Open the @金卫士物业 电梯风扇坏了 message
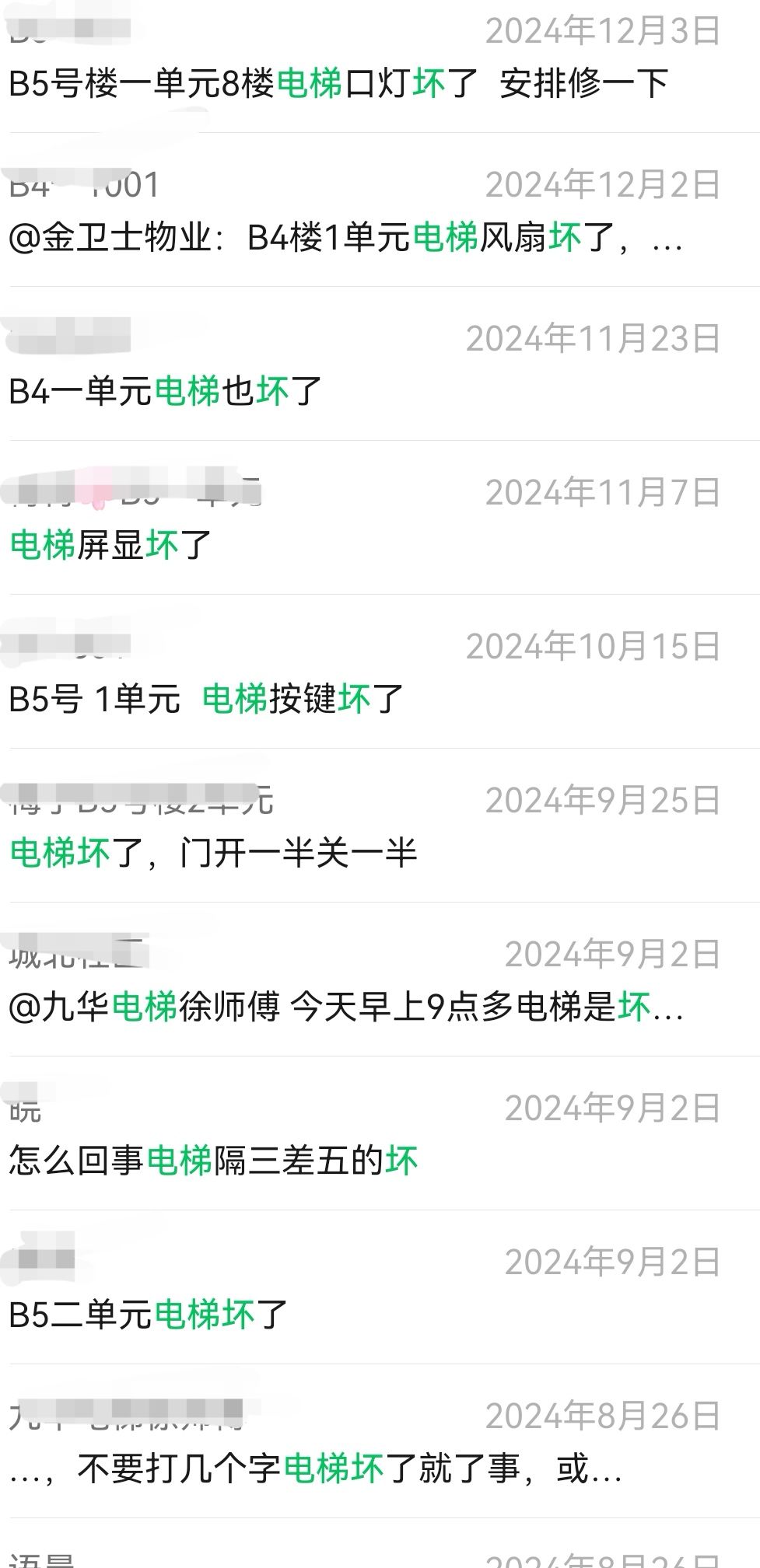This screenshot has height=1568, width=760. pos(345,237)
